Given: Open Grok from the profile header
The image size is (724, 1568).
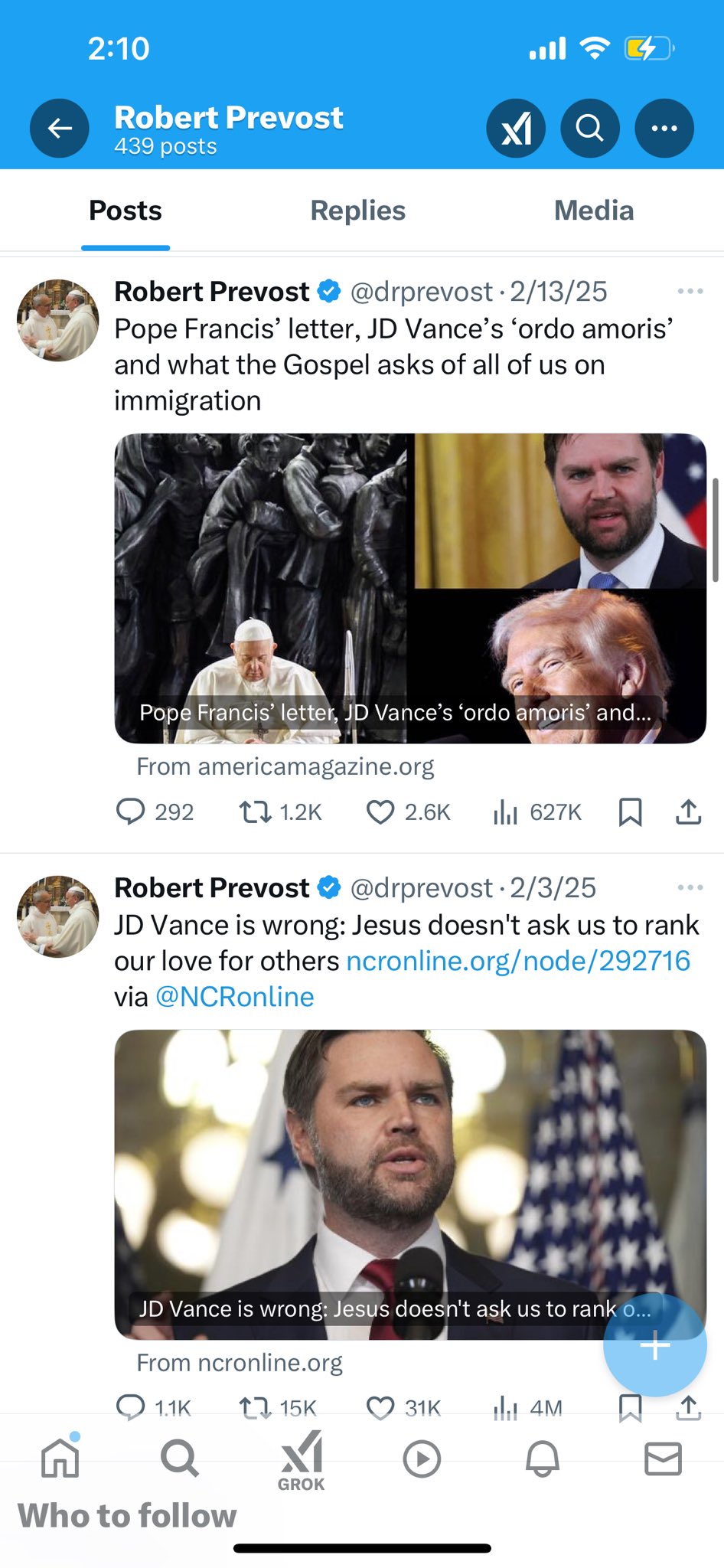Looking at the screenshot, I should [x=516, y=129].
